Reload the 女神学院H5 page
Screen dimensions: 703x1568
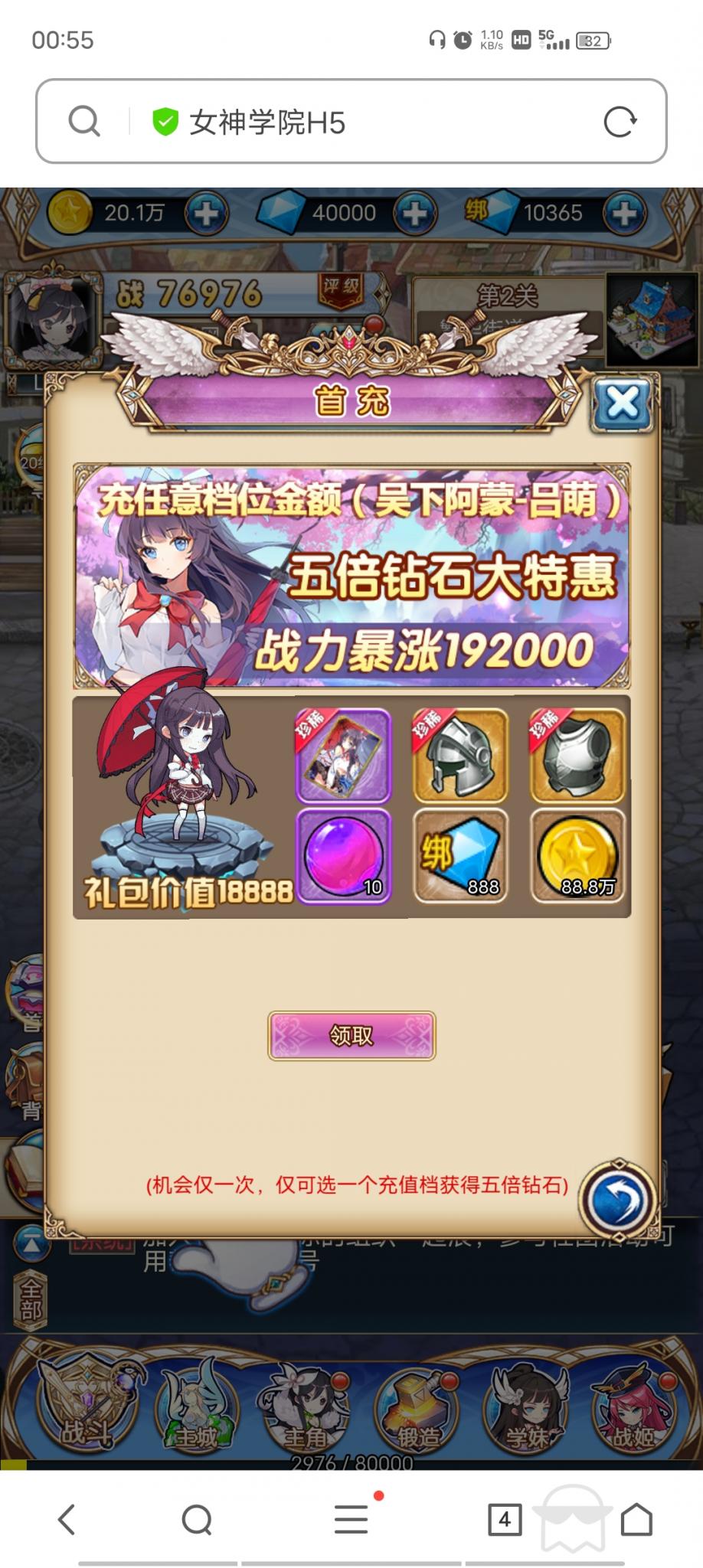click(x=620, y=122)
